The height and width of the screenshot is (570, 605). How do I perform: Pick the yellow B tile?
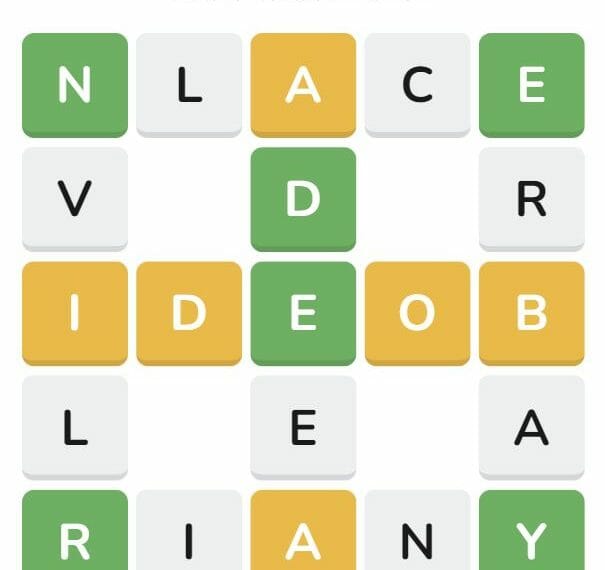pyautogui.click(x=531, y=313)
